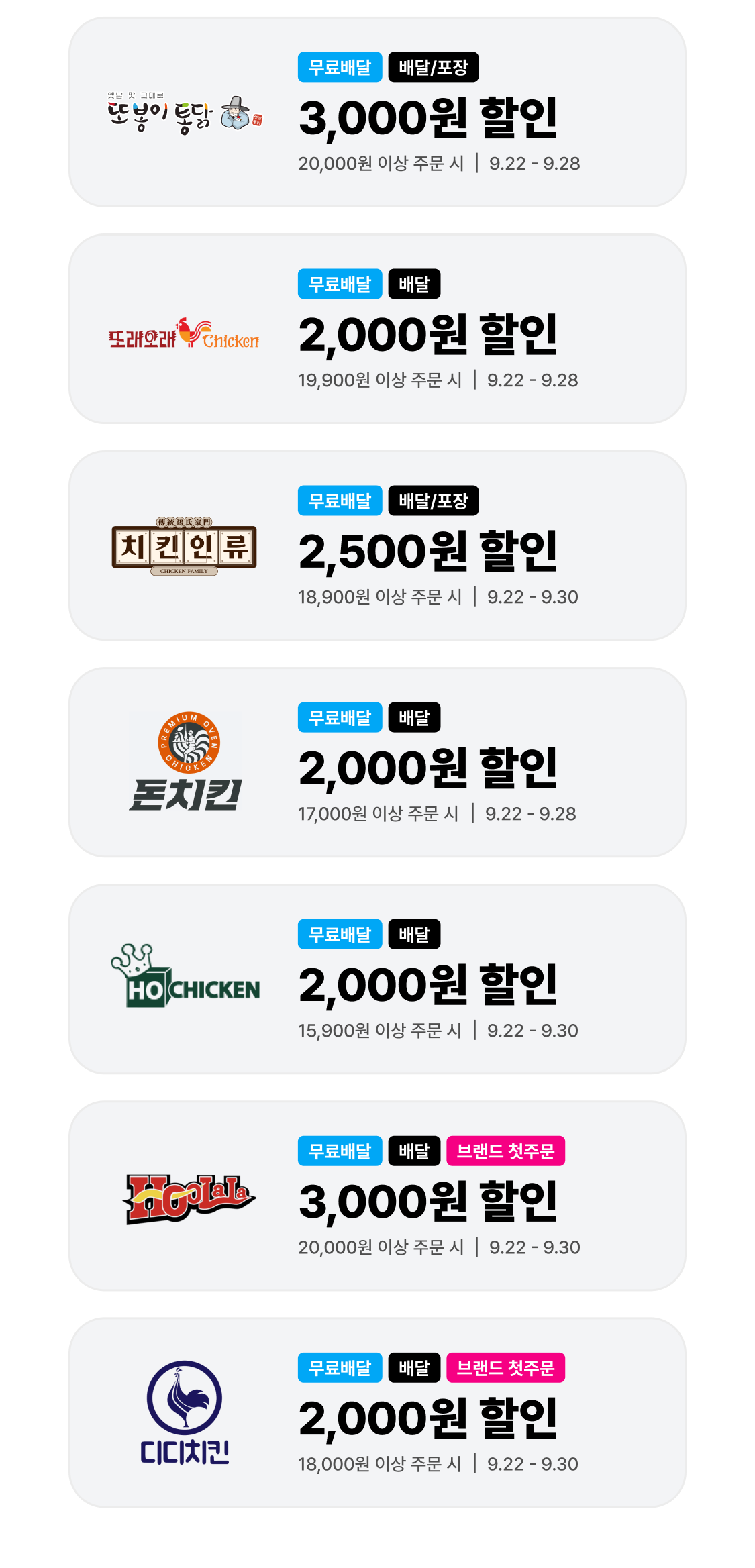Select the 디디치킨 2,000원 first-order discount card
The width and height of the screenshot is (755, 1568).
(x=377, y=1413)
